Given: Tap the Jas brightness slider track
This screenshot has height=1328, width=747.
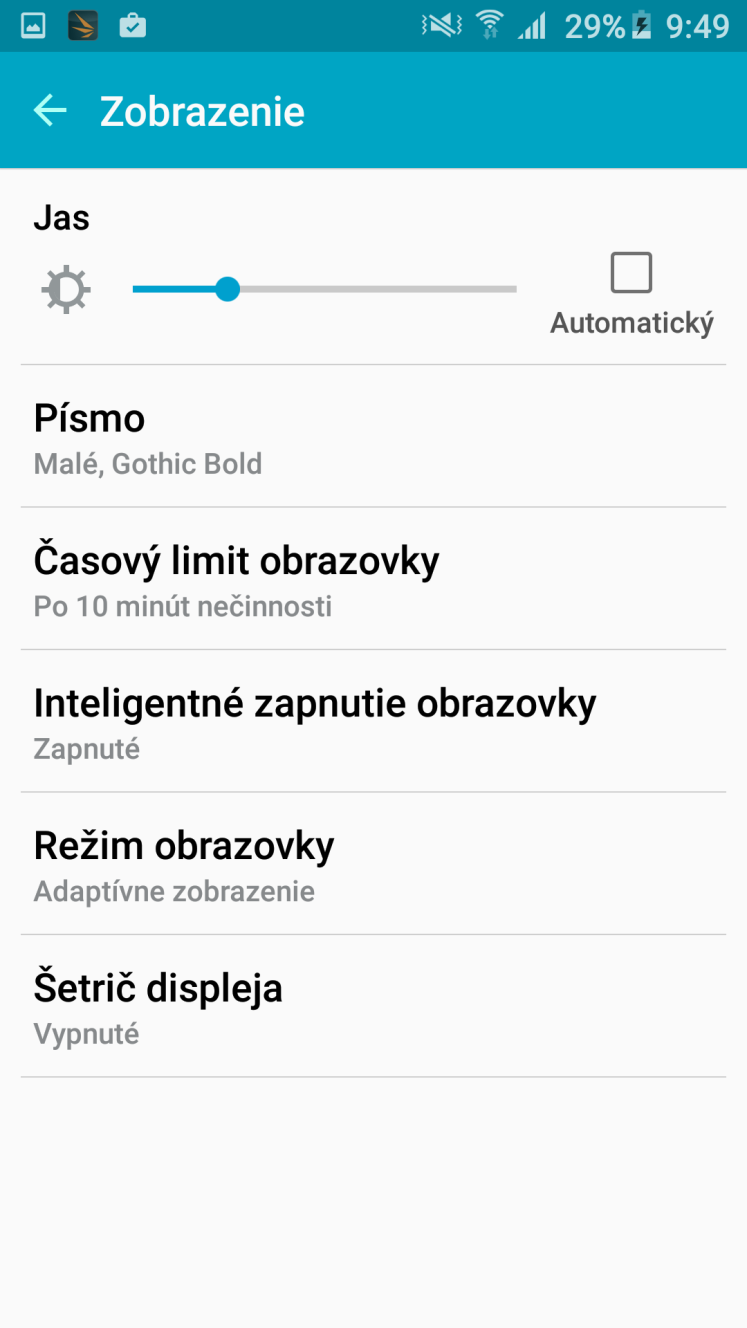Looking at the screenshot, I should point(324,289).
